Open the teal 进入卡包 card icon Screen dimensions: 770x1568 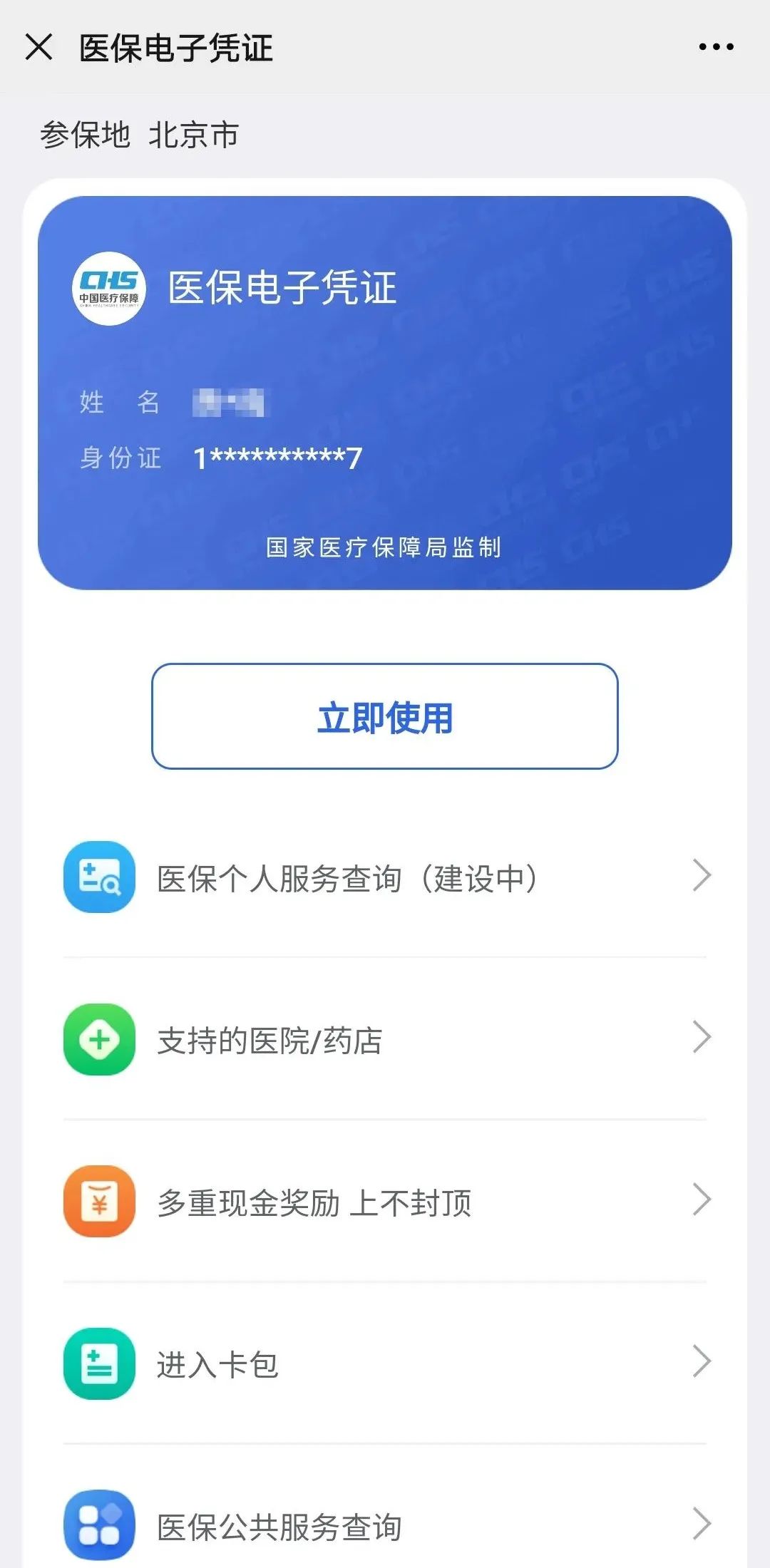100,1363
